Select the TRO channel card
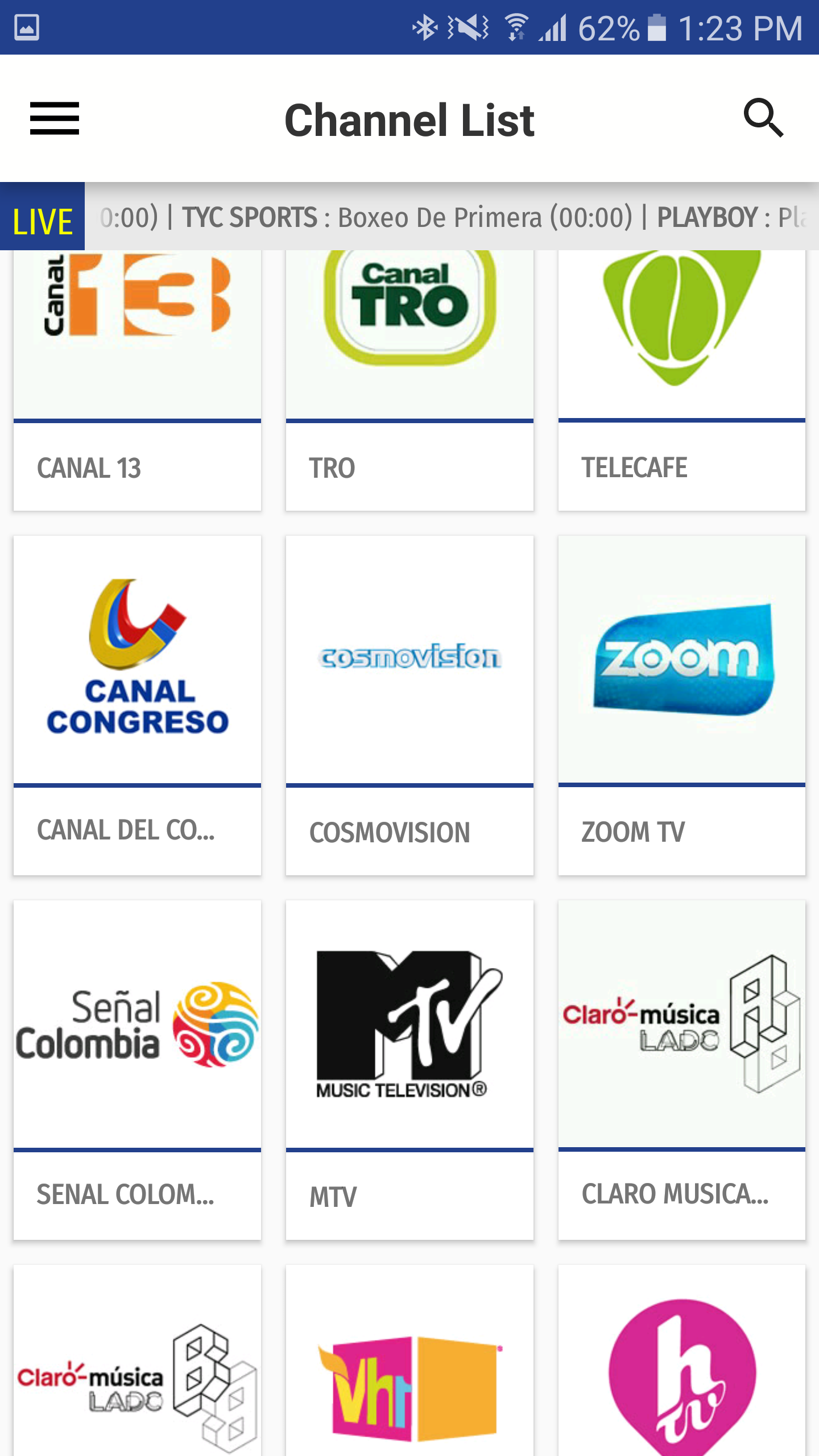 [409, 381]
